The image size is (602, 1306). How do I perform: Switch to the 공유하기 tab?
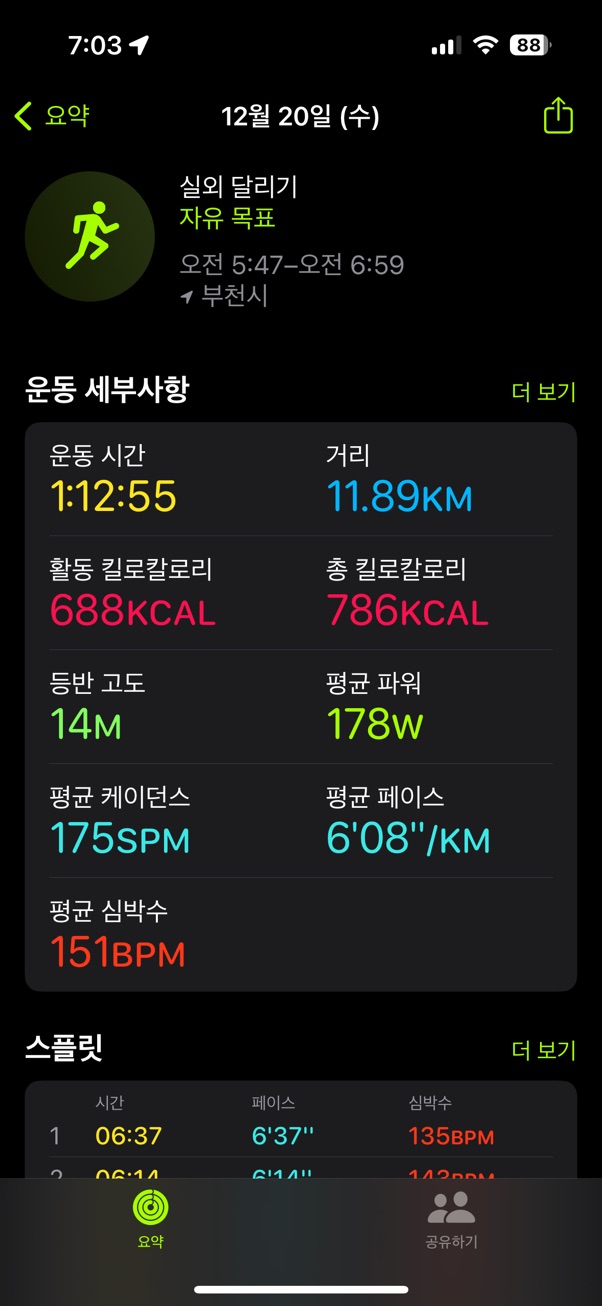click(451, 1220)
